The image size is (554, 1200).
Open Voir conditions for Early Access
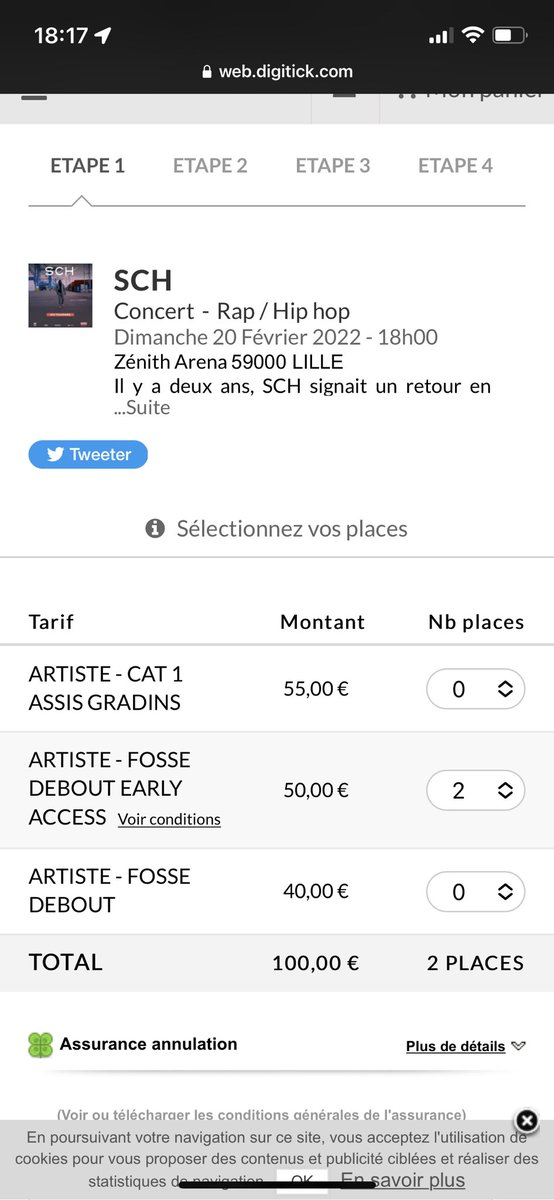coord(169,819)
